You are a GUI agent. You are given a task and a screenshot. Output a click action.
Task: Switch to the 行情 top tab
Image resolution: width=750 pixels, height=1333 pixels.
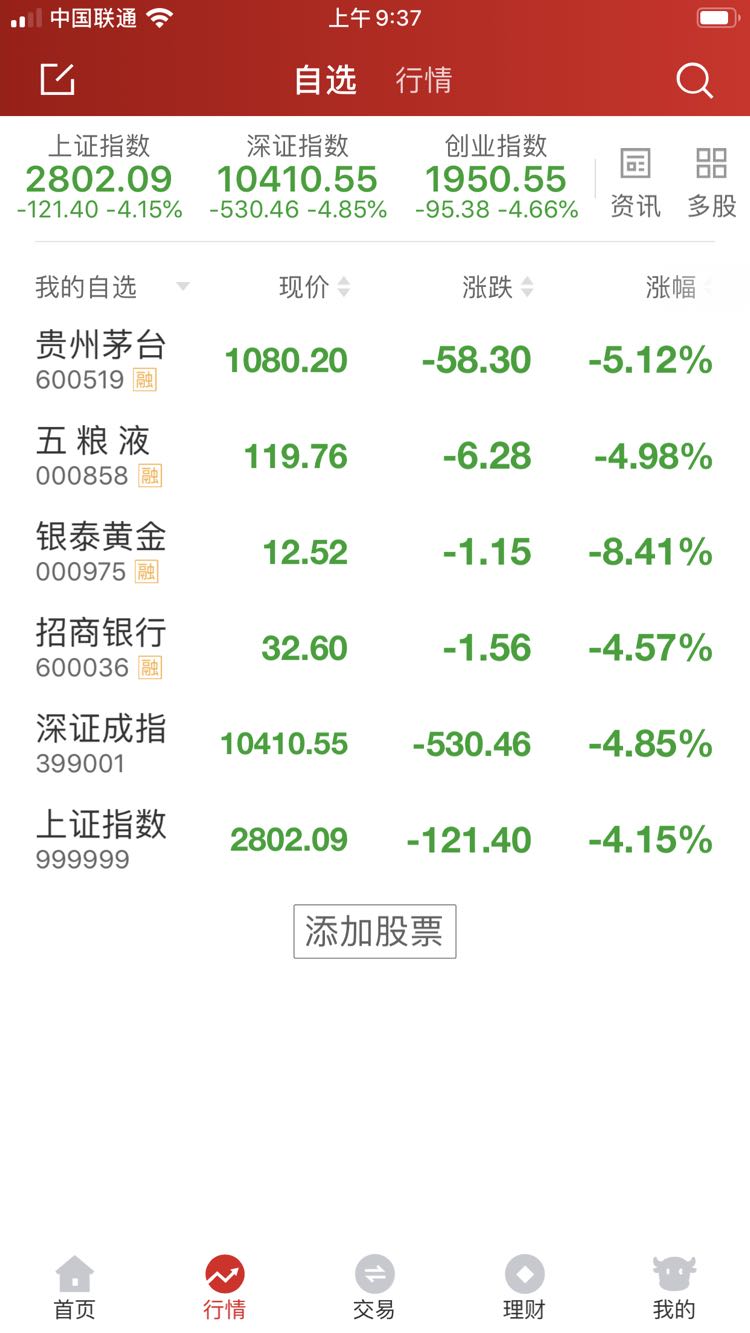tap(424, 80)
